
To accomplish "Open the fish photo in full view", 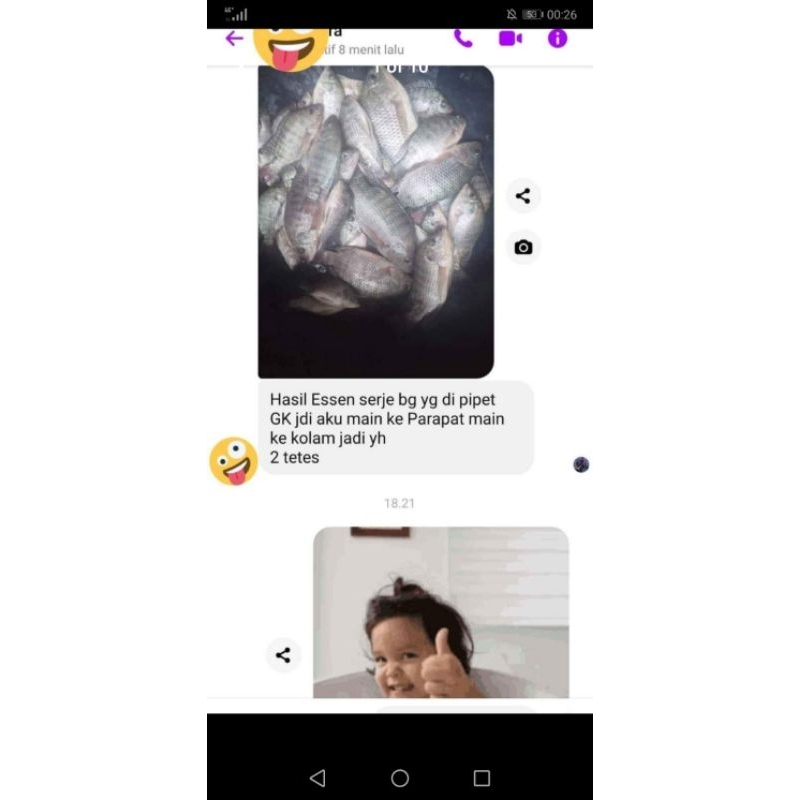I will pos(375,220).
